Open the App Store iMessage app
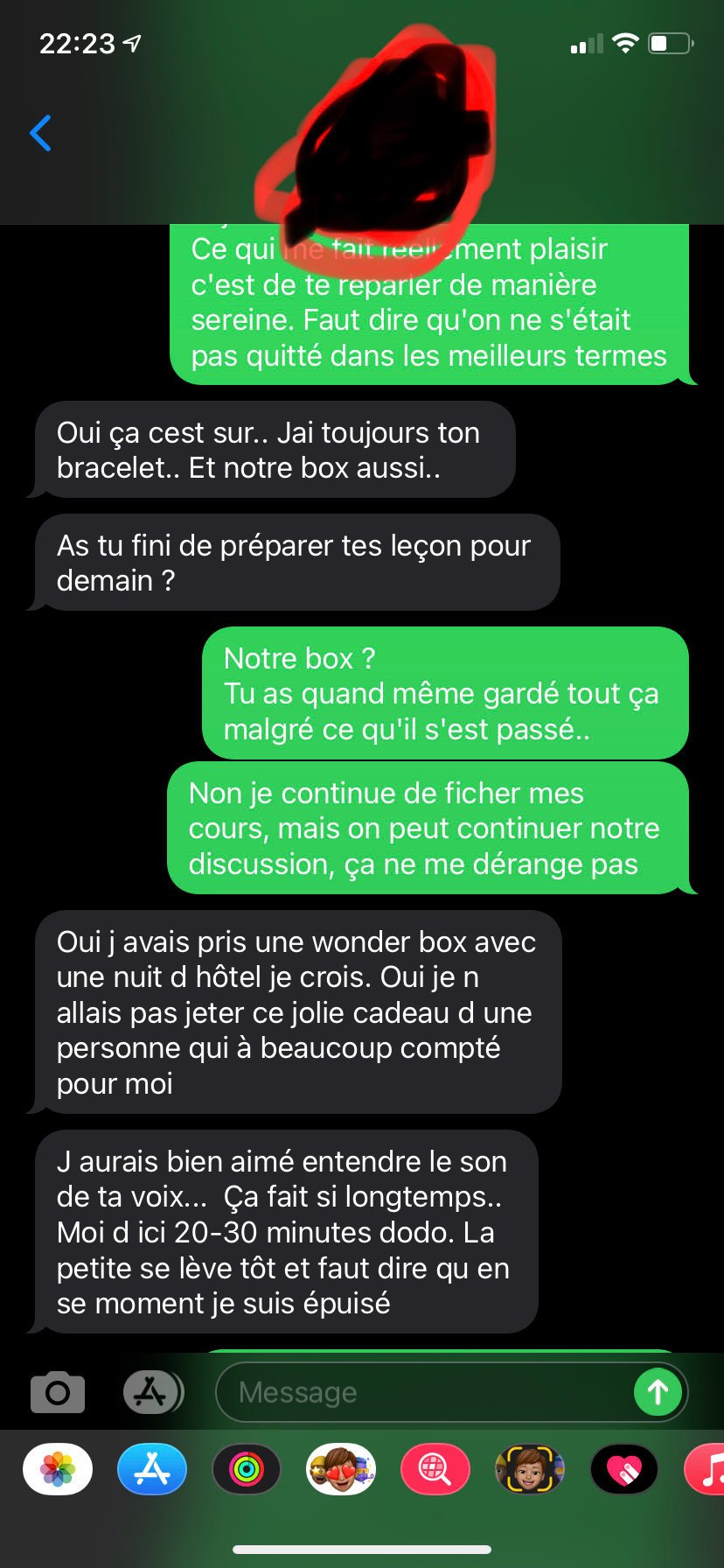The height and width of the screenshot is (1568, 724). click(152, 1469)
